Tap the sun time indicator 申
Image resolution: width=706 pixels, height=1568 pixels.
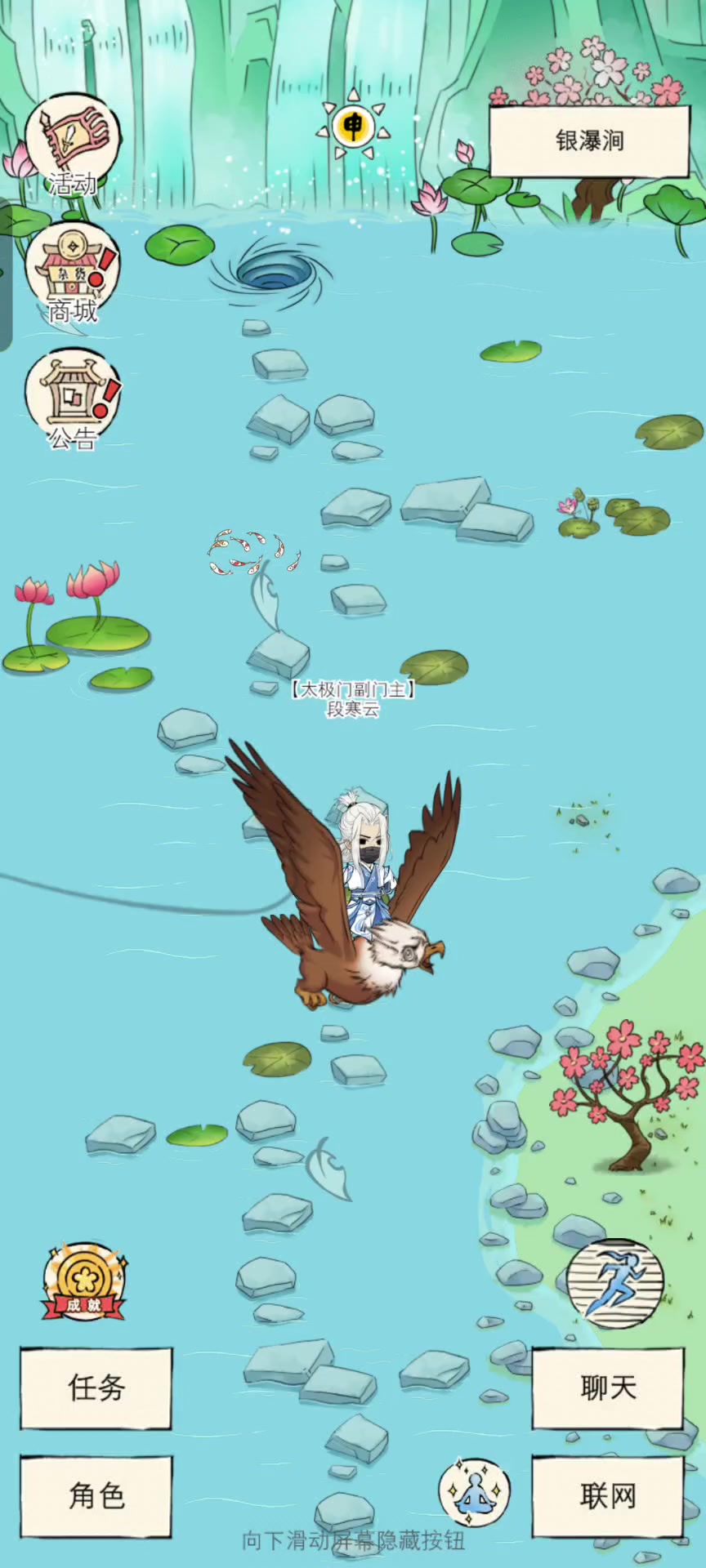click(353, 127)
